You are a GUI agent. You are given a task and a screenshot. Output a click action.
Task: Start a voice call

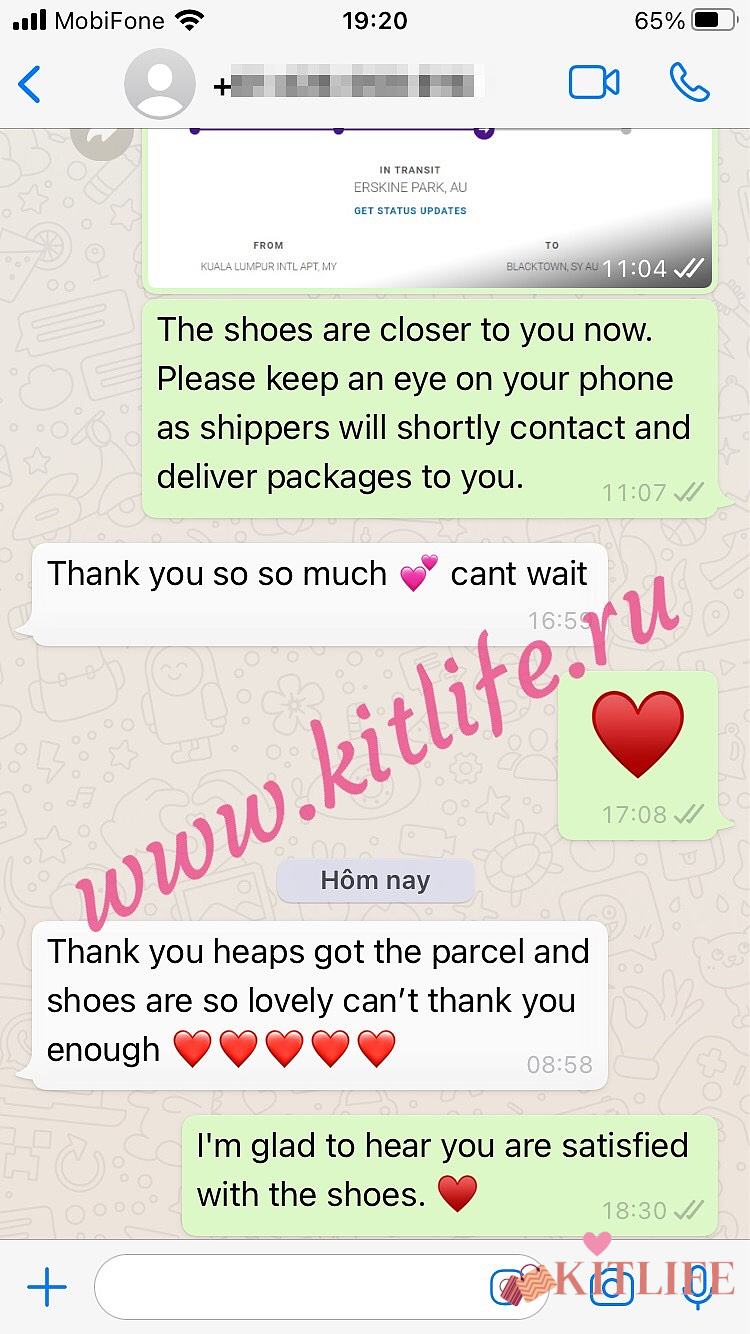tap(689, 83)
